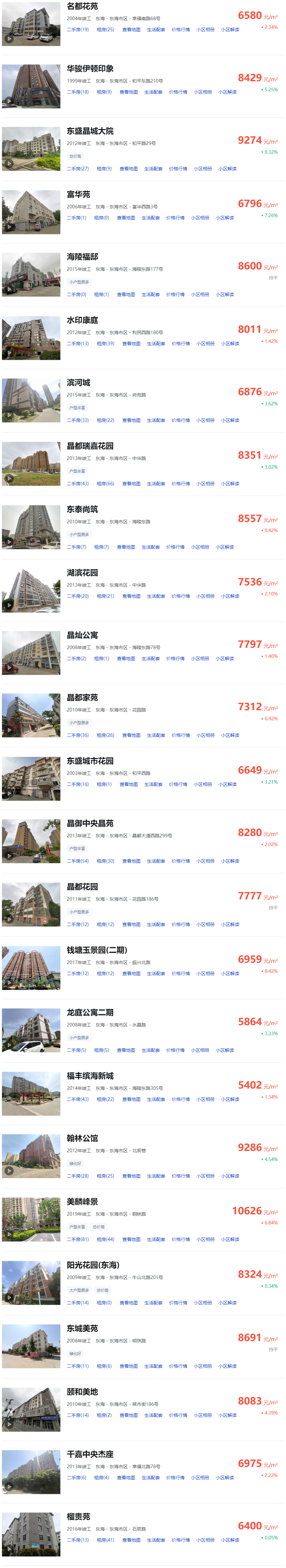Open 生活配套 for 千嘉中央杰座

(x=150, y=1478)
